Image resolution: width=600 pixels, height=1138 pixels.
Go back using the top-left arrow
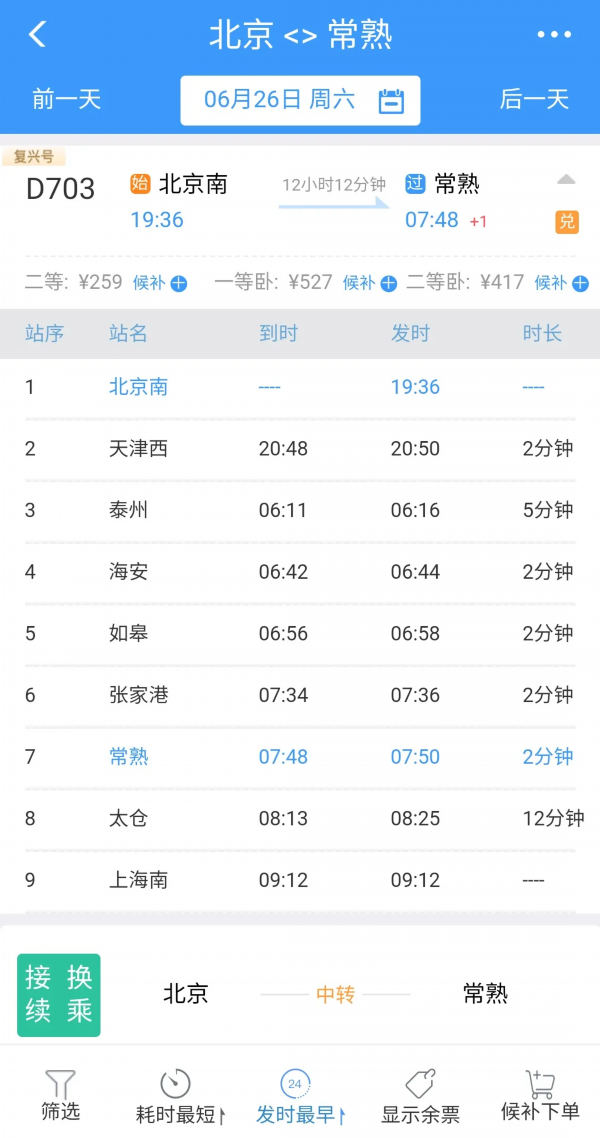(x=37, y=35)
